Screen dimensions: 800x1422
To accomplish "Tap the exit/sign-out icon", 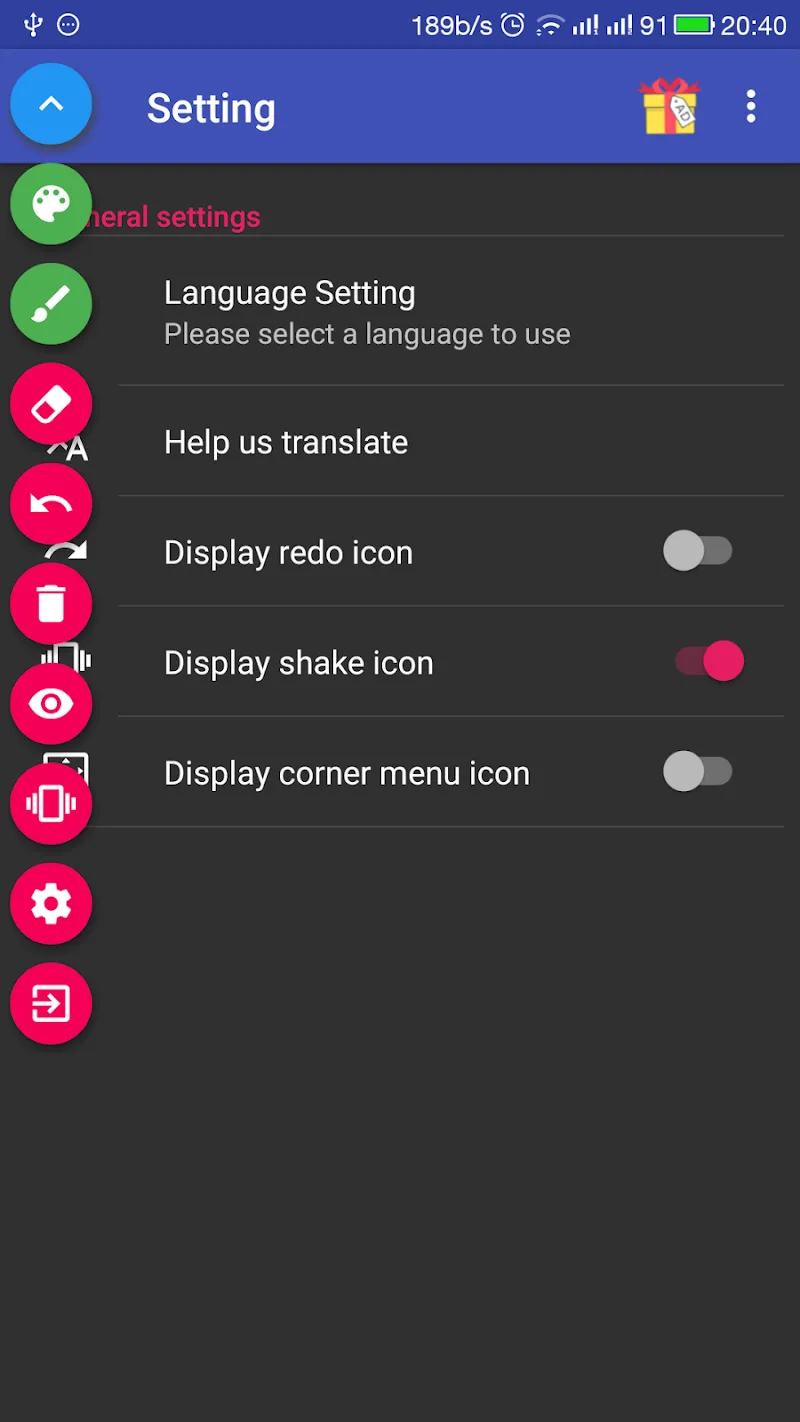I will (51, 1004).
